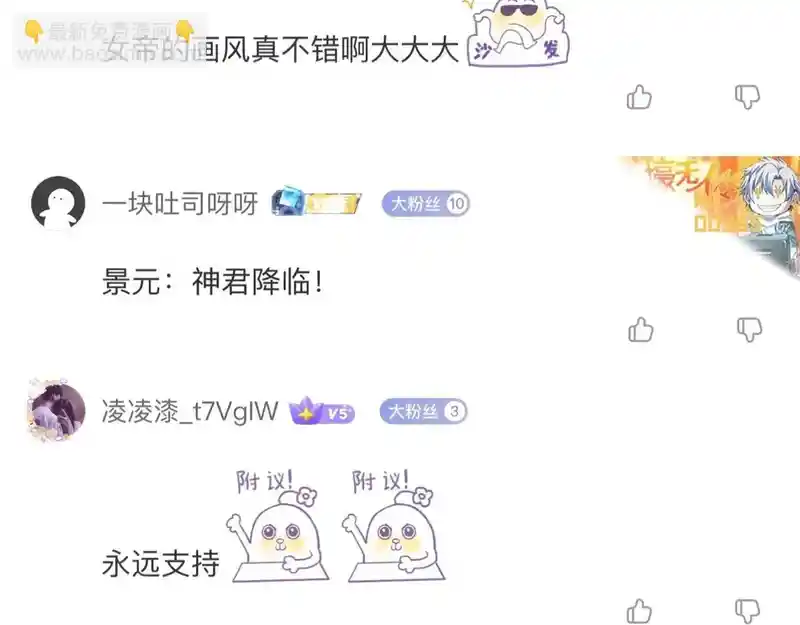Dislike the comment about 女帝的画风
Screen dimensions: 800x625
click(748, 97)
